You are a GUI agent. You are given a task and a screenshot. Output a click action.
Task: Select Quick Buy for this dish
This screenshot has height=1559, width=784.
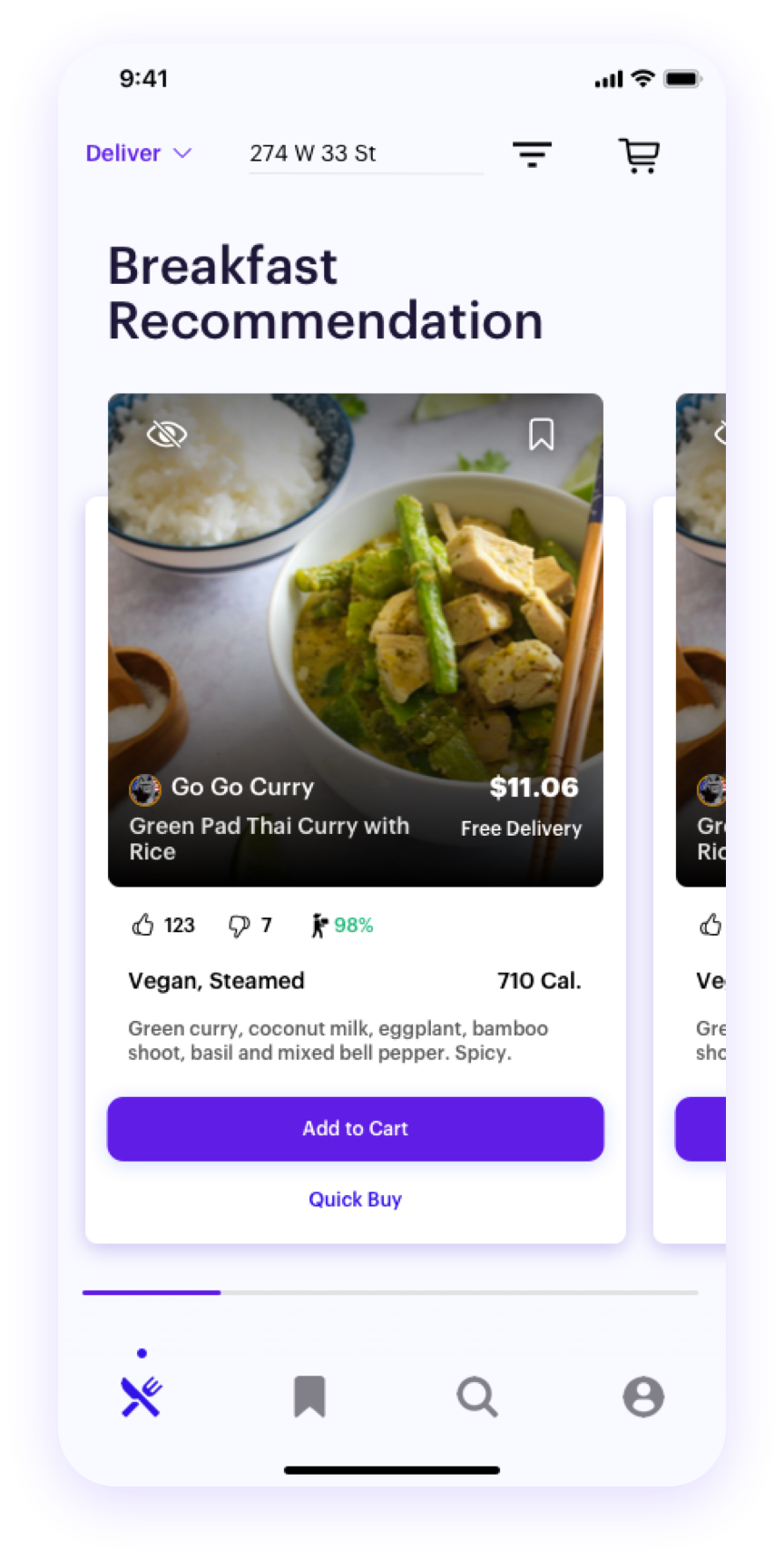355,1199
